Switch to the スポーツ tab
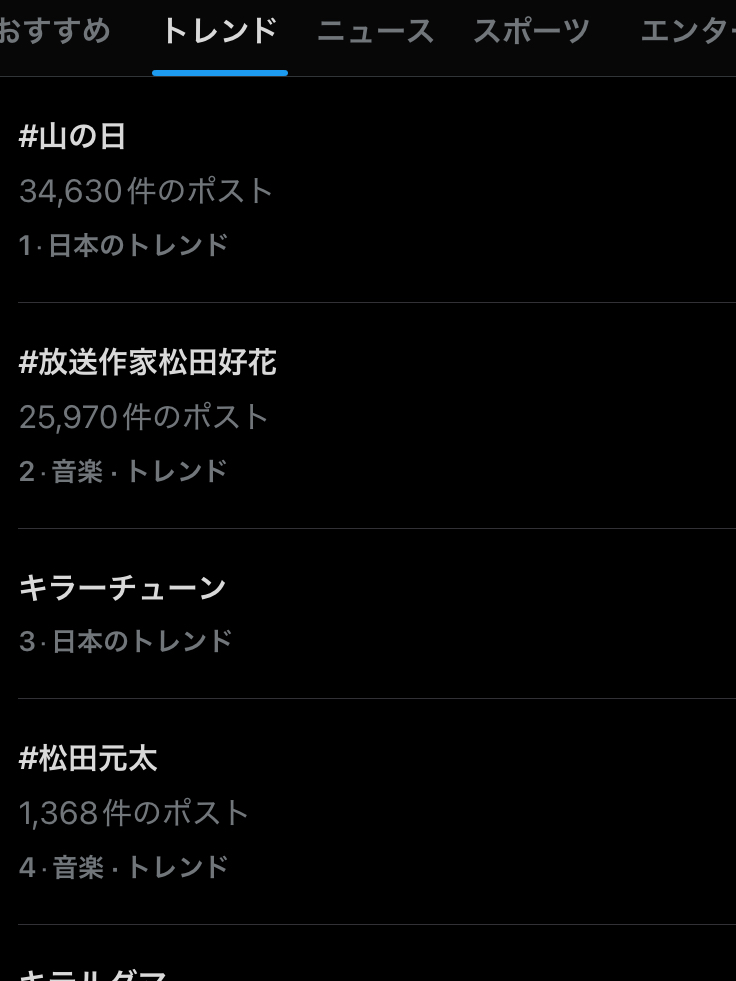 531,32
